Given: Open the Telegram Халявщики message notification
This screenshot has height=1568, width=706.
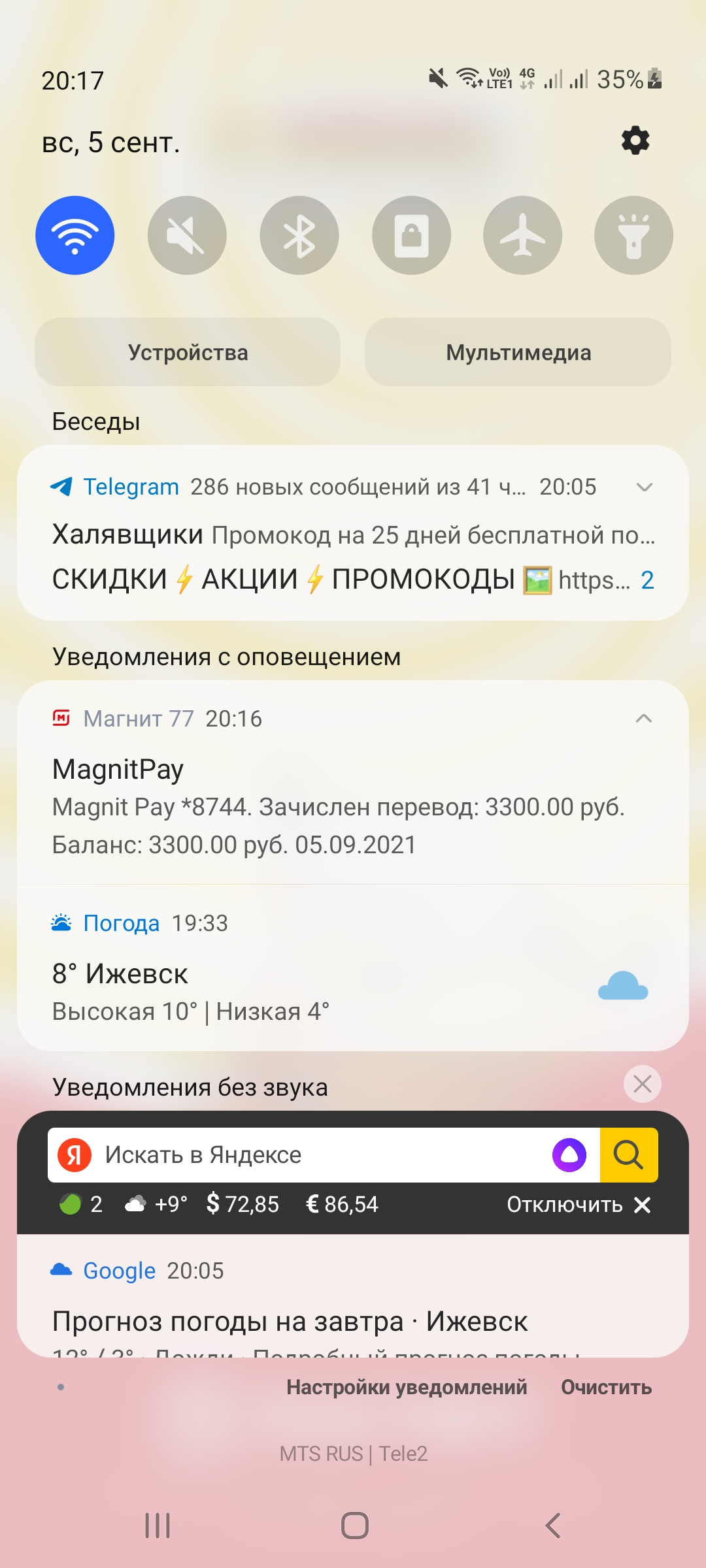Looking at the screenshot, I should 353,535.
